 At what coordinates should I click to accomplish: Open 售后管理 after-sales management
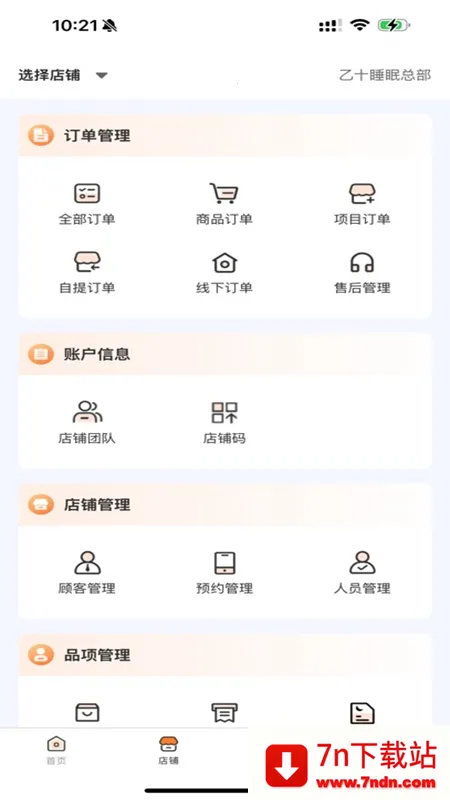coord(362,273)
